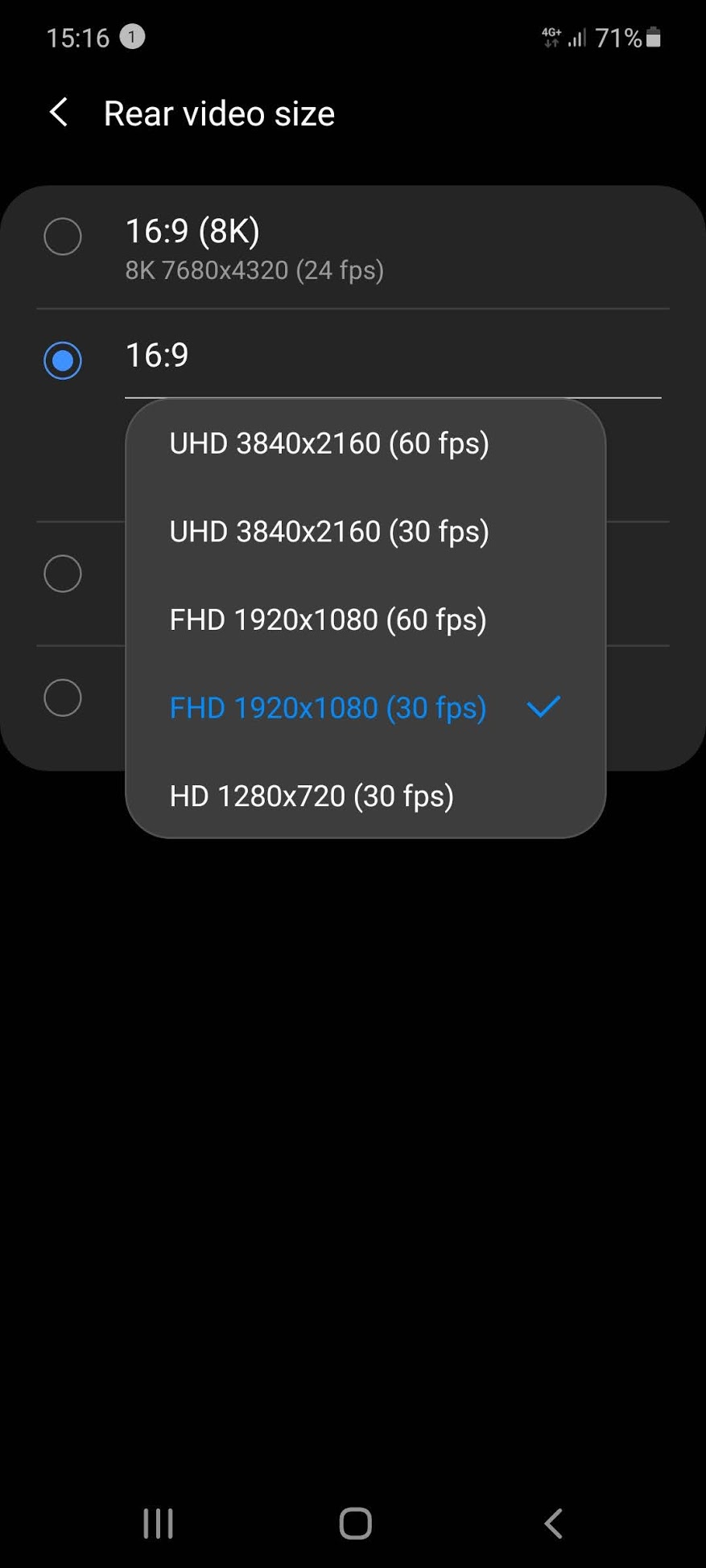Select the 16:9 (8K) radio option
Image resolution: width=706 pixels, height=1568 pixels.
(63, 237)
